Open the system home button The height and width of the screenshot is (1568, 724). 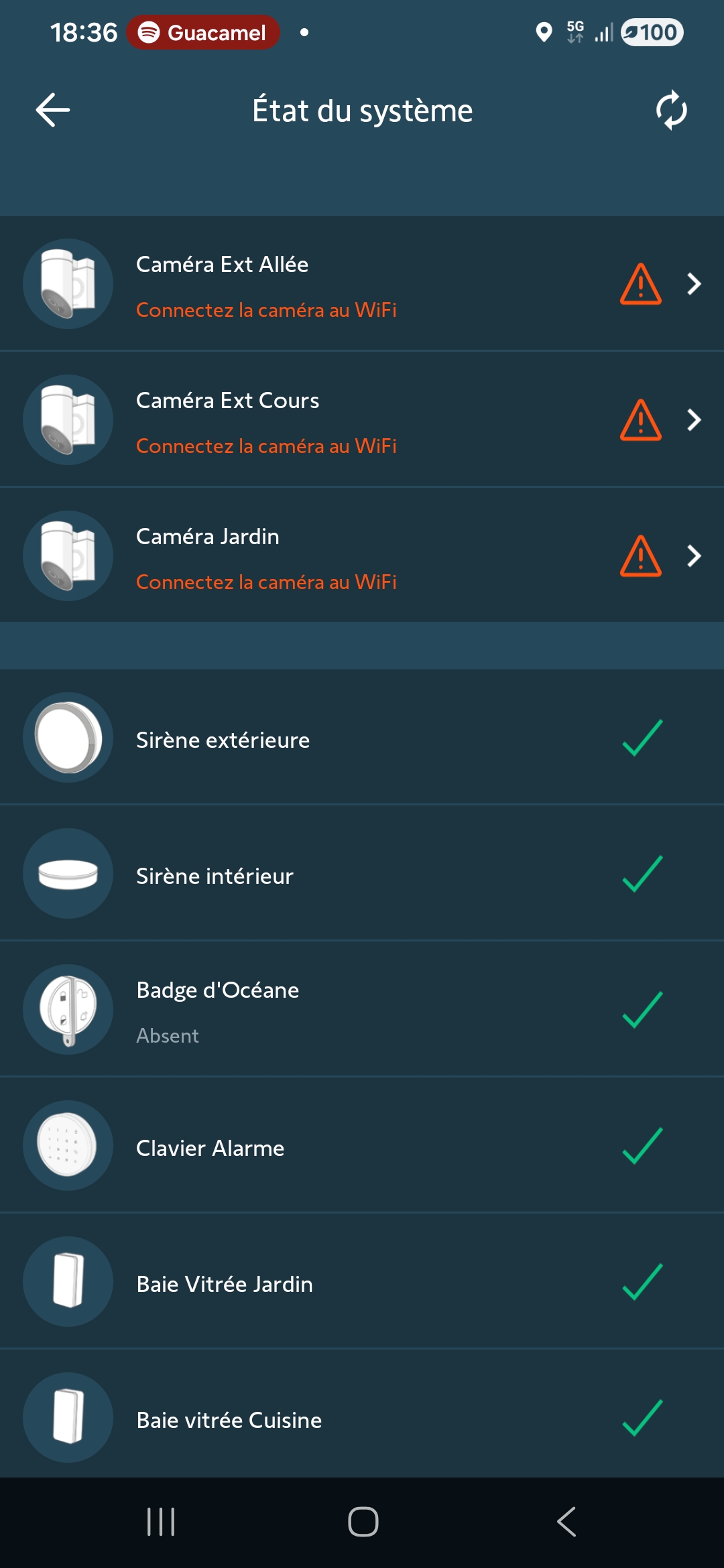point(363,1521)
